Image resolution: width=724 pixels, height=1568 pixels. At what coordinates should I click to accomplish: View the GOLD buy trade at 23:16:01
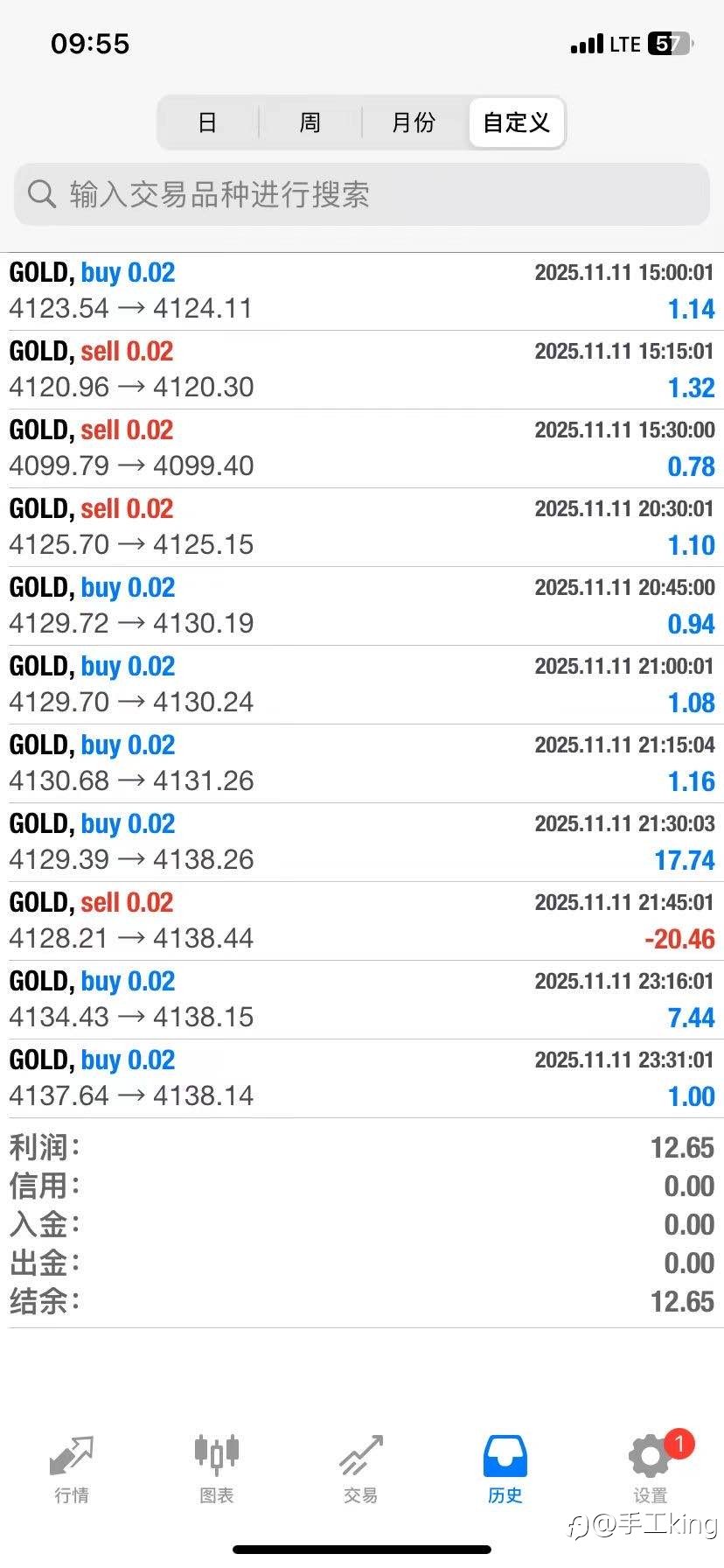(362, 1000)
